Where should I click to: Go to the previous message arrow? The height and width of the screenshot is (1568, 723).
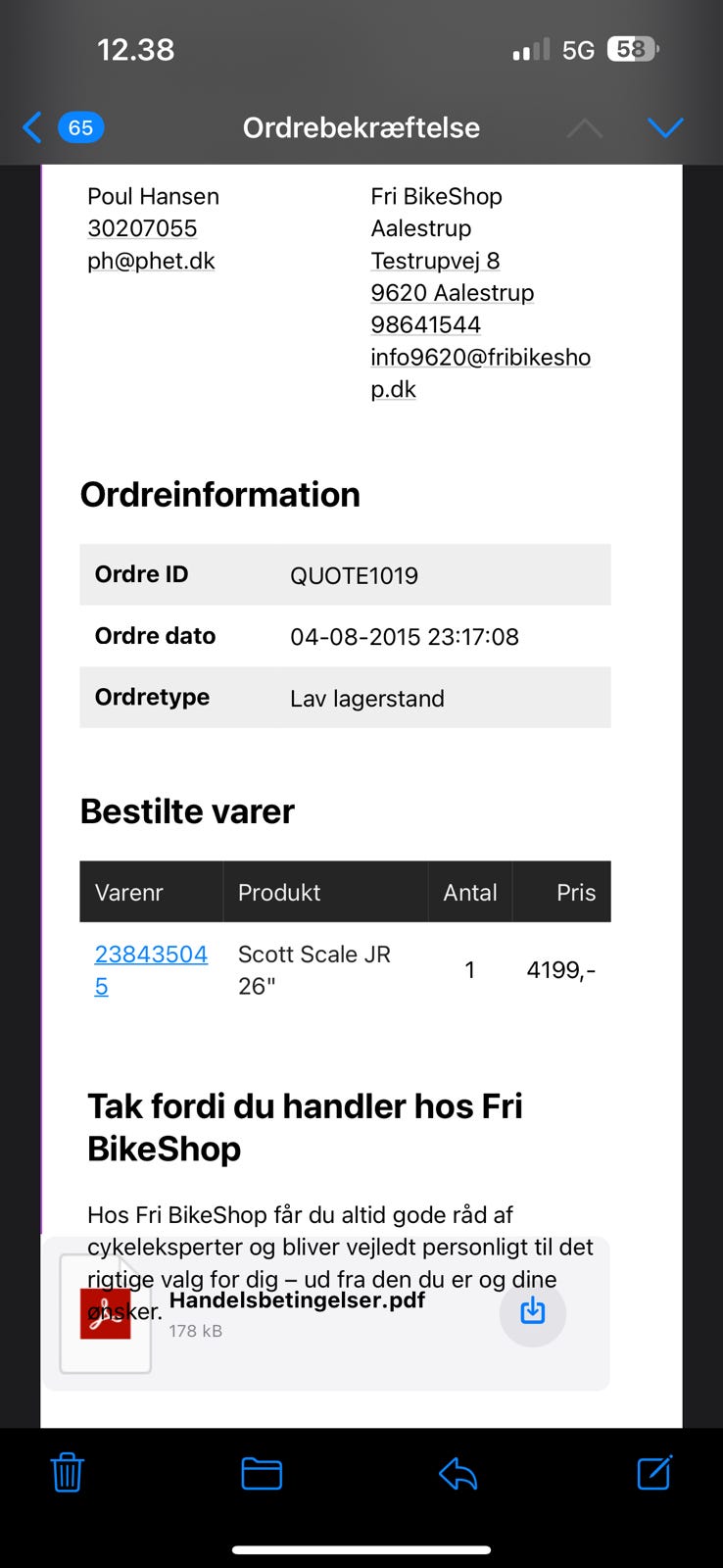585,127
